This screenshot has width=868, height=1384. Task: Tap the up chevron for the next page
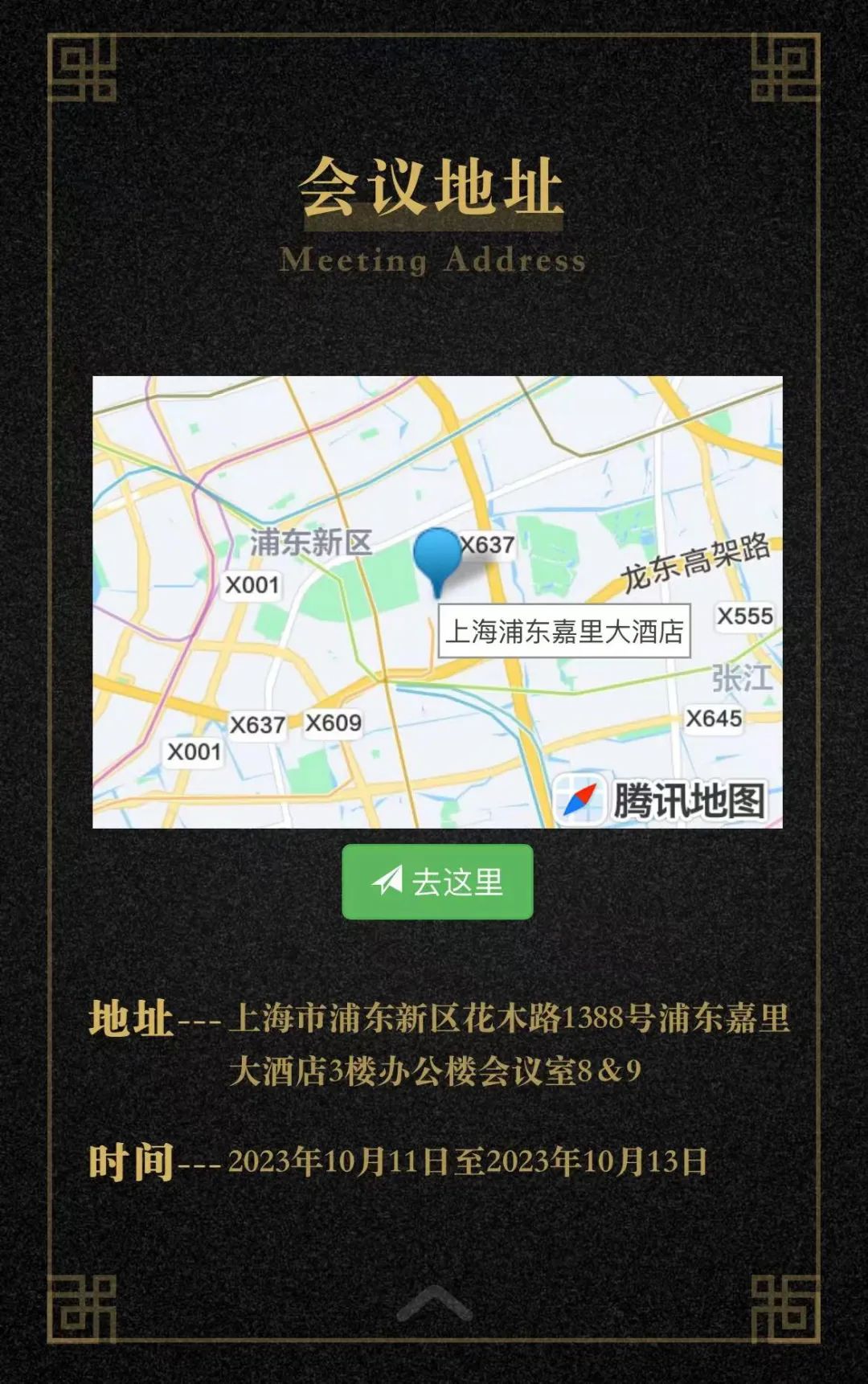[x=434, y=1304]
